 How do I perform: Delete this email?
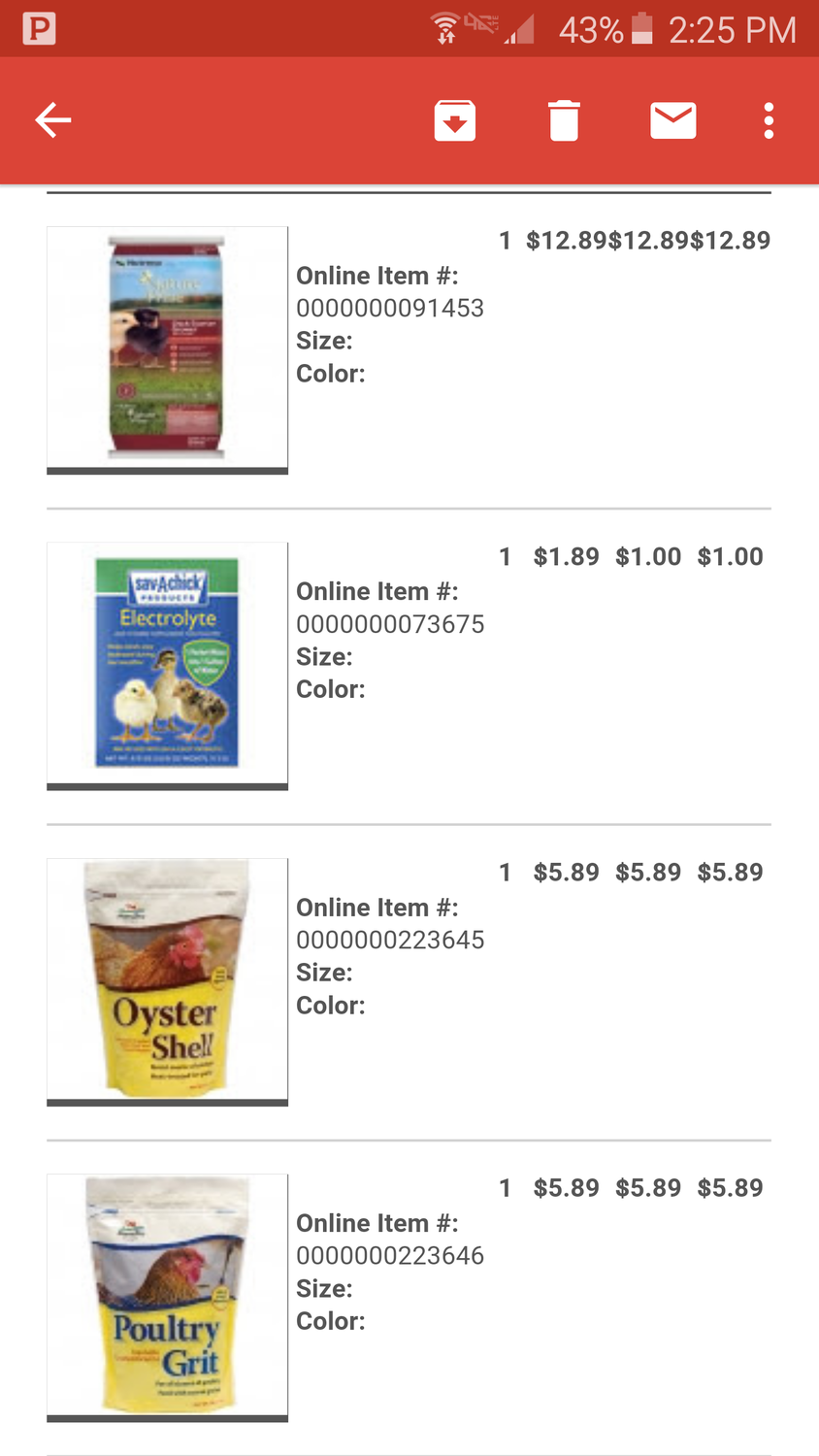pyautogui.click(x=564, y=120)
